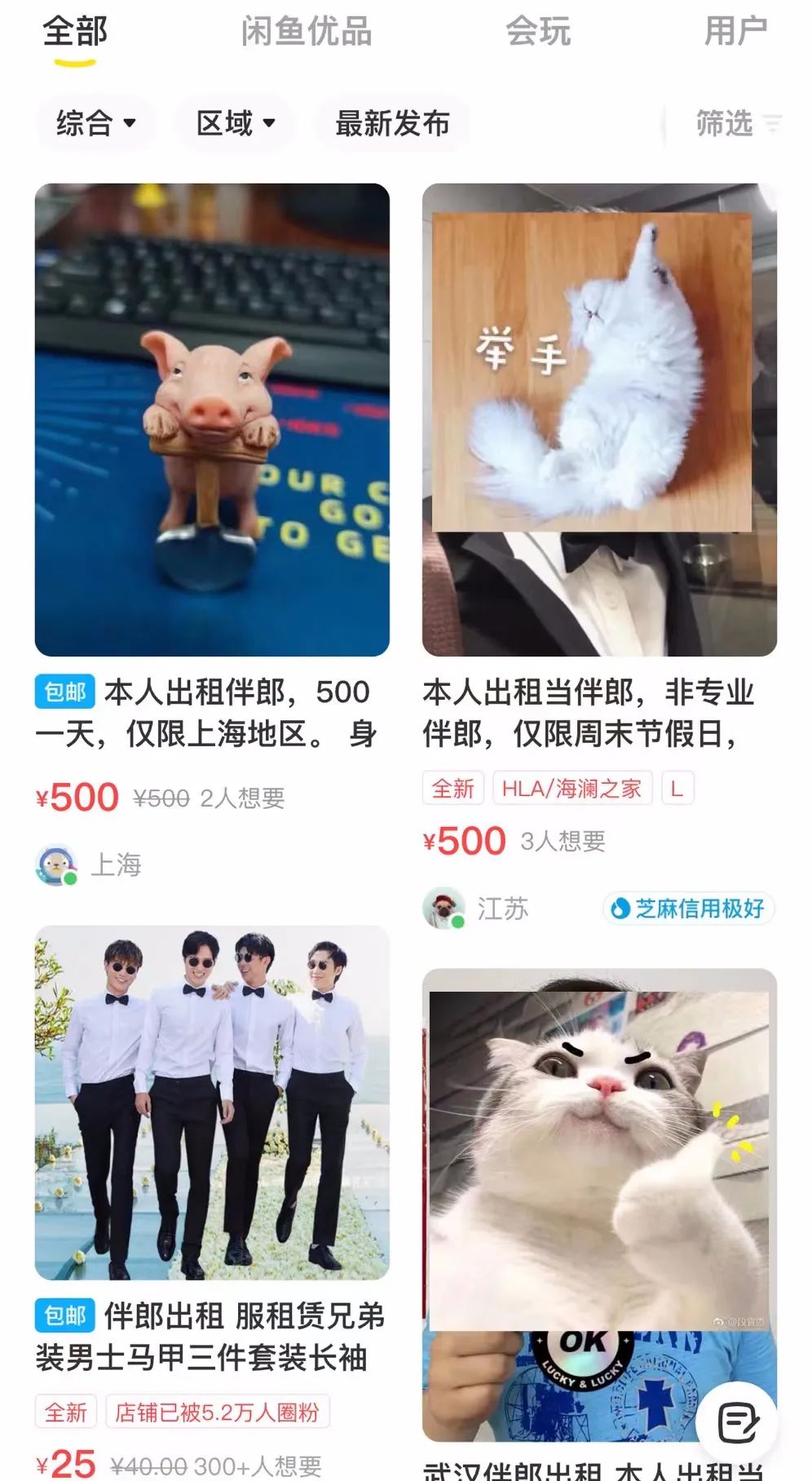Select the 全部 tab
This screenshot has width=812, height=1481.
coord(75,32)
